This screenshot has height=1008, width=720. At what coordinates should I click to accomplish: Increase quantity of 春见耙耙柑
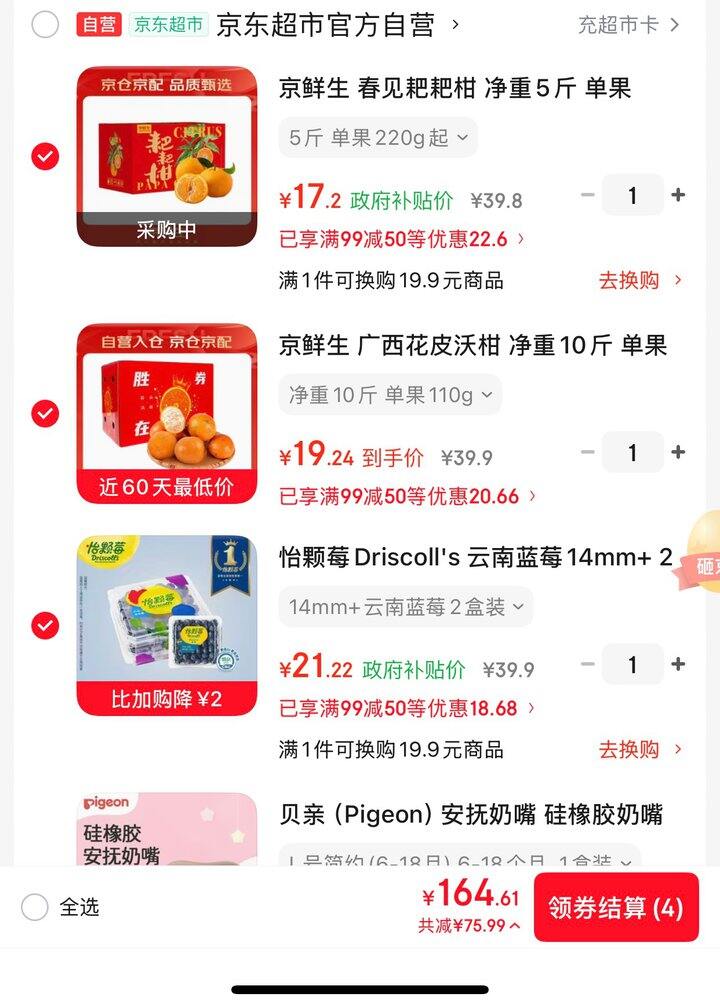tap(678, 195)
